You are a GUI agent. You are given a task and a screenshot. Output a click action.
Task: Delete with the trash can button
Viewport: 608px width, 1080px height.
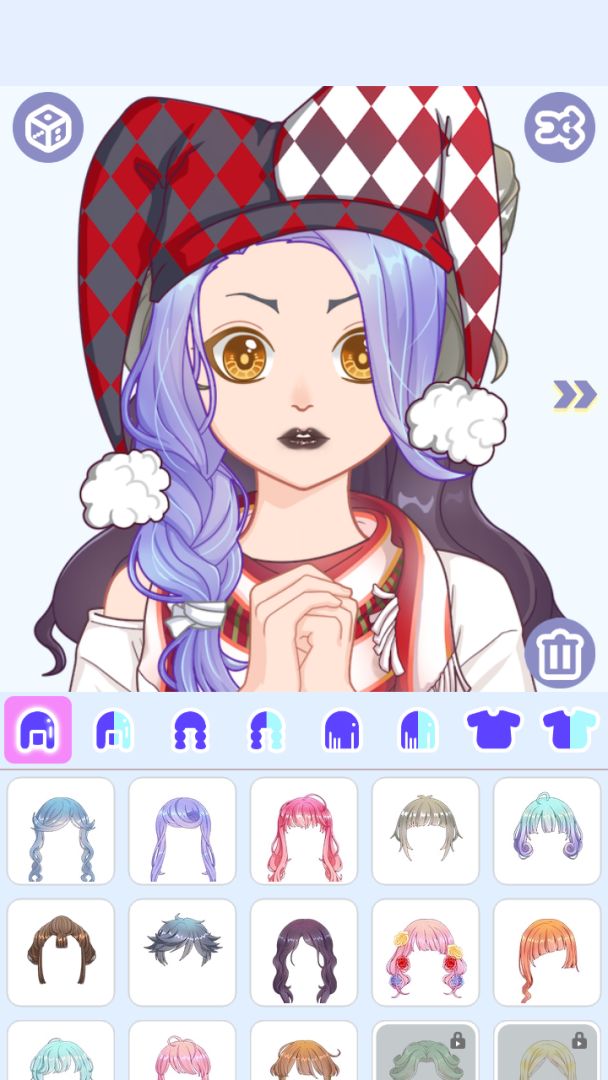pos(559,654)
